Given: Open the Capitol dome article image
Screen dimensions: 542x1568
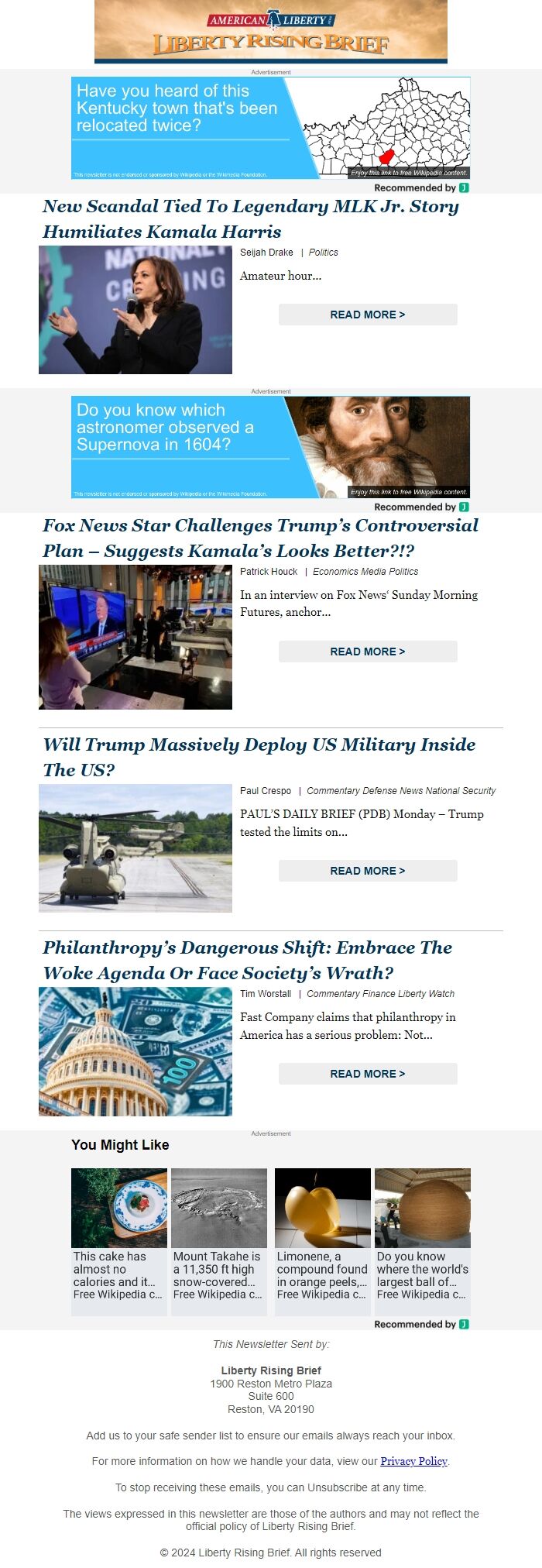Looking at the screenshot, I should [x=135, y=1051].
